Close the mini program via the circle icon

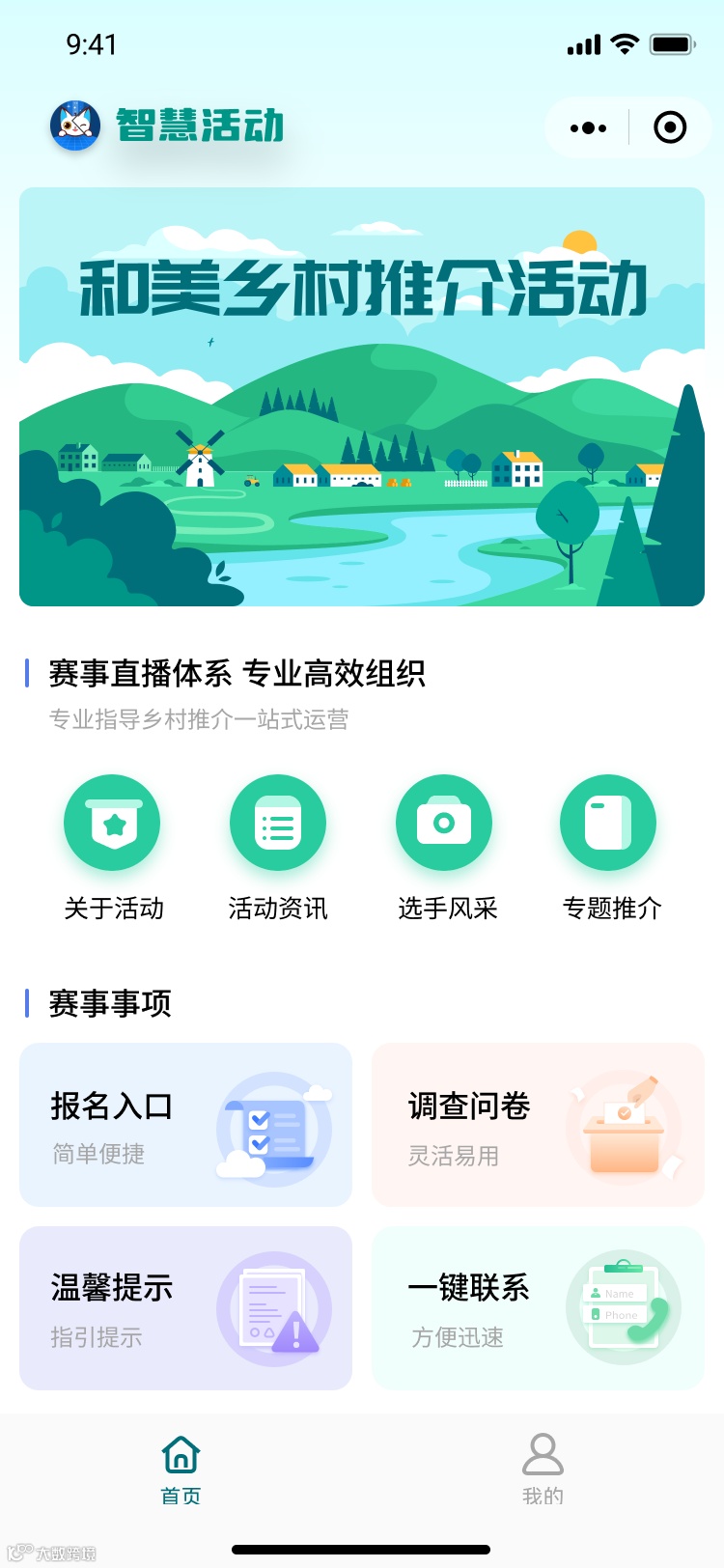pos(670,127)
